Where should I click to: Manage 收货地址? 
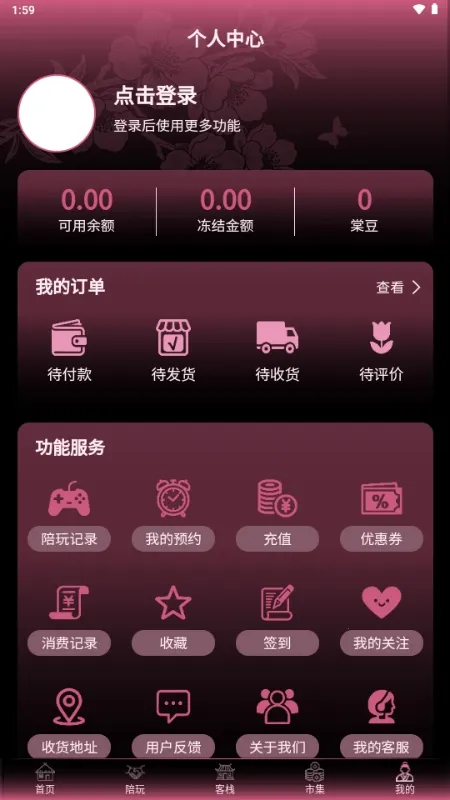point(69,746)
